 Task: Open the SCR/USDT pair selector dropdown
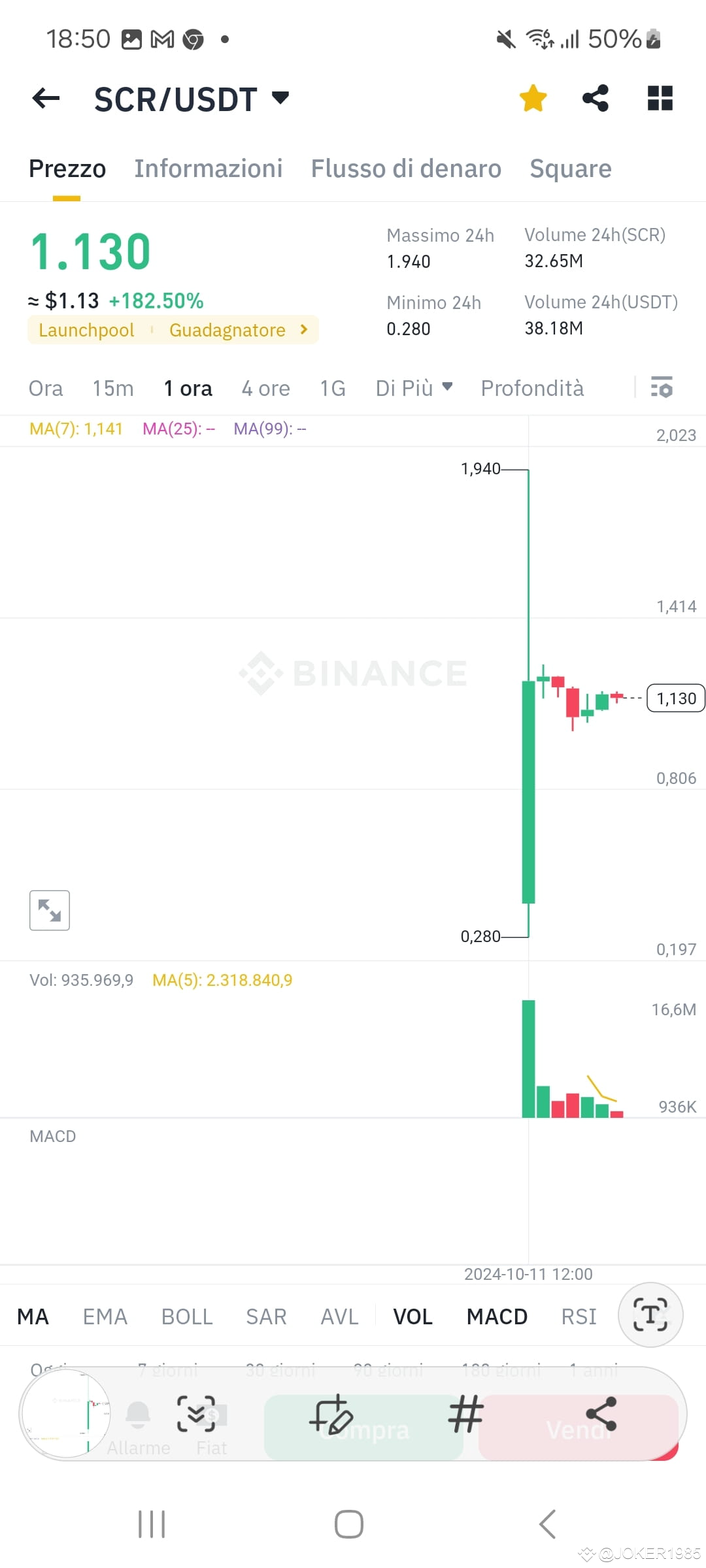click(x=280, y=98)
